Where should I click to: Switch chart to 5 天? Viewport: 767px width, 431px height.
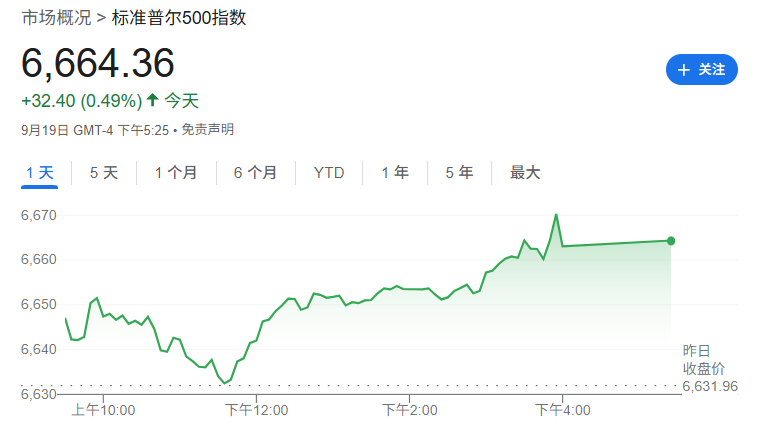(x=104, y=172)
